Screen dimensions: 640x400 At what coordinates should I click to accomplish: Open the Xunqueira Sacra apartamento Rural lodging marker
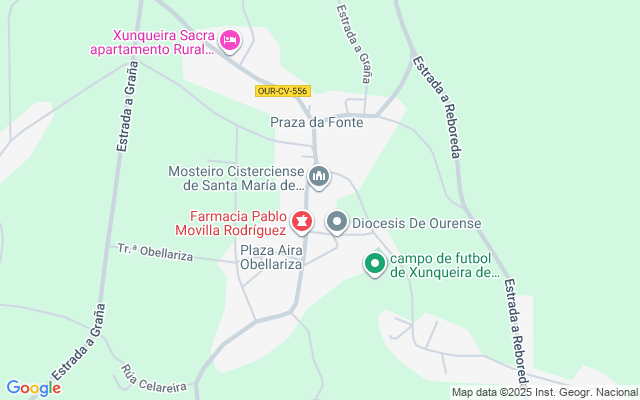230,40
